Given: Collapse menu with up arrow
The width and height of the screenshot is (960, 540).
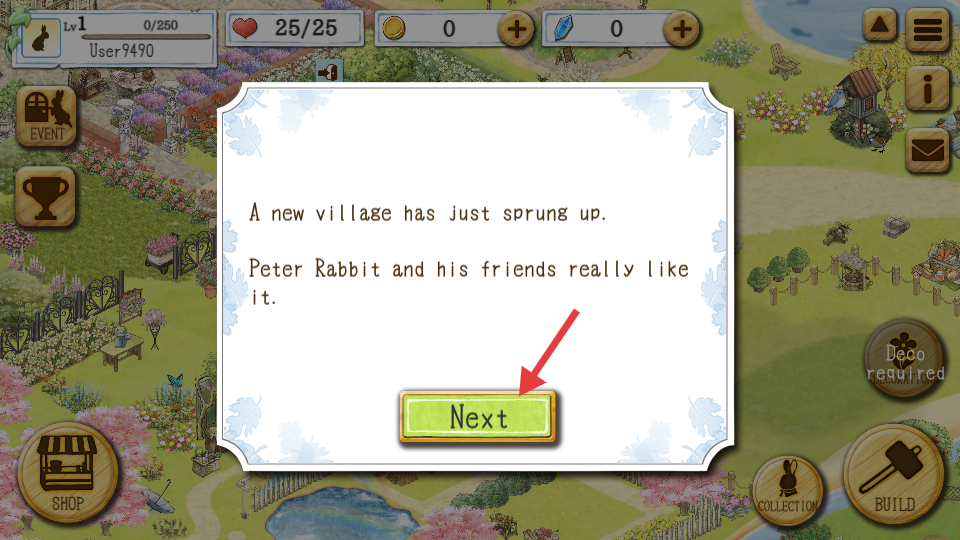Looking at the screenshot, I should (880, 24).
